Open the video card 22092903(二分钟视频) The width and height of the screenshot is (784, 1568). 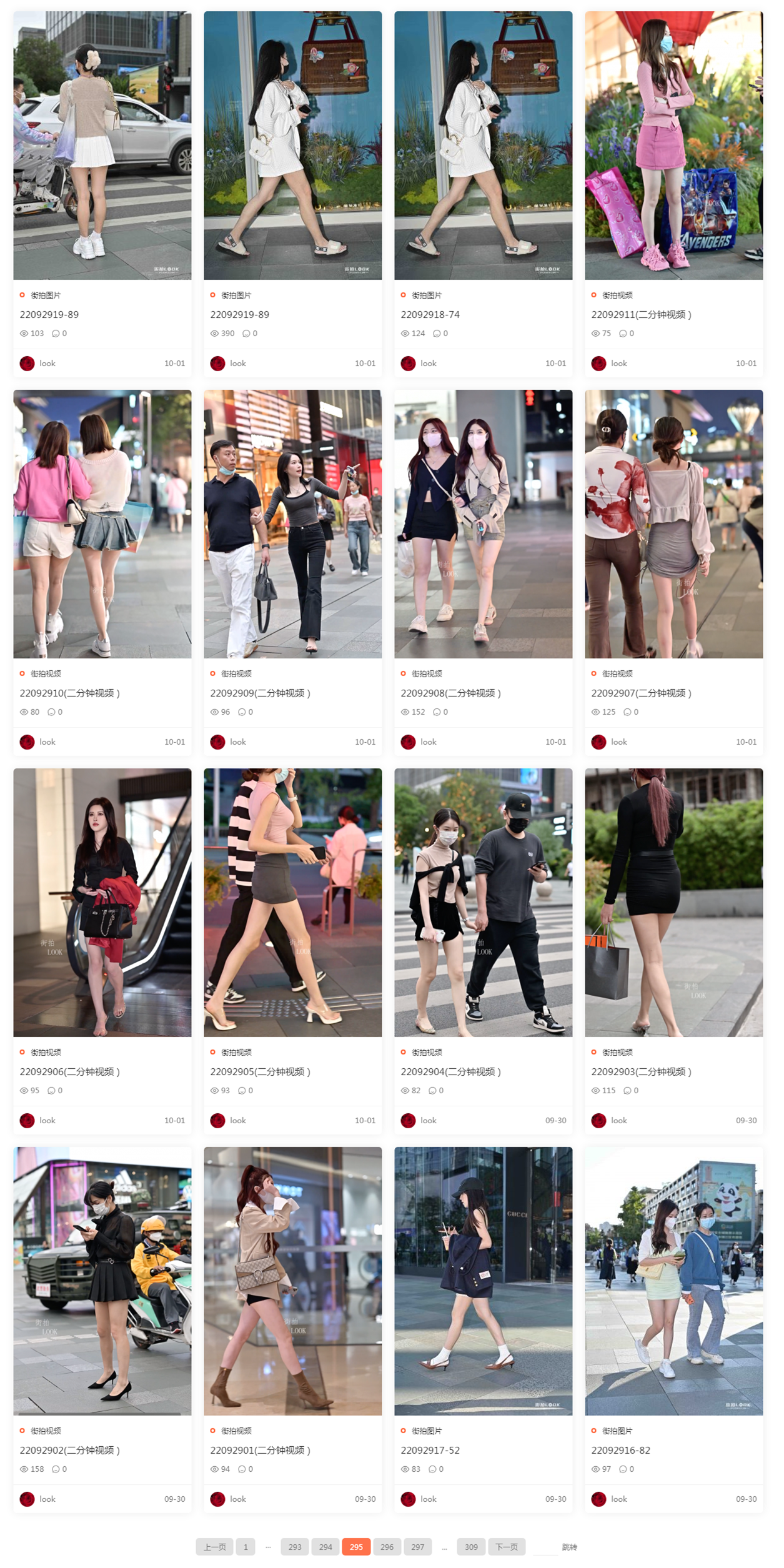(640, 1071)
